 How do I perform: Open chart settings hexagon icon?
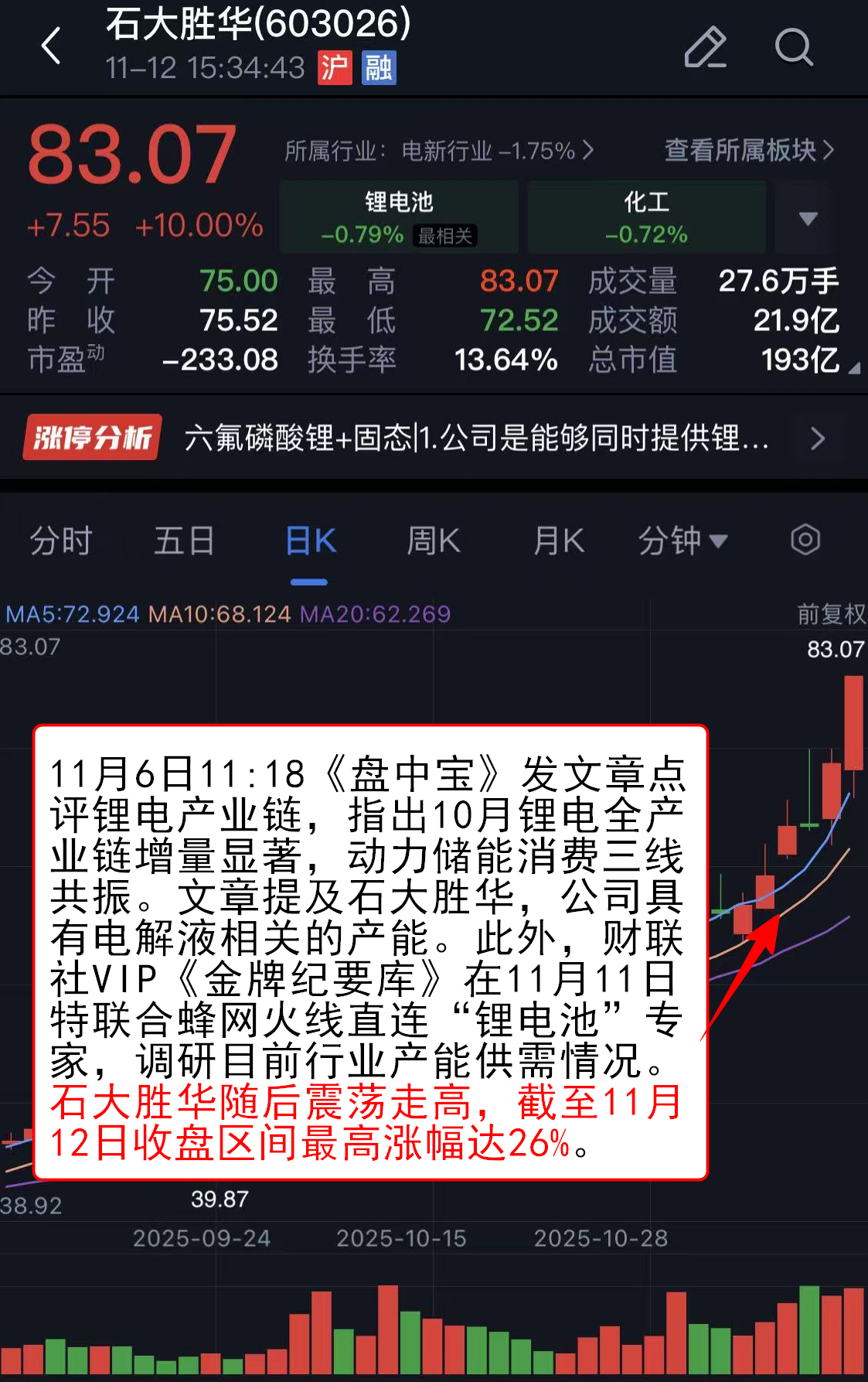[x=805, y=540]
